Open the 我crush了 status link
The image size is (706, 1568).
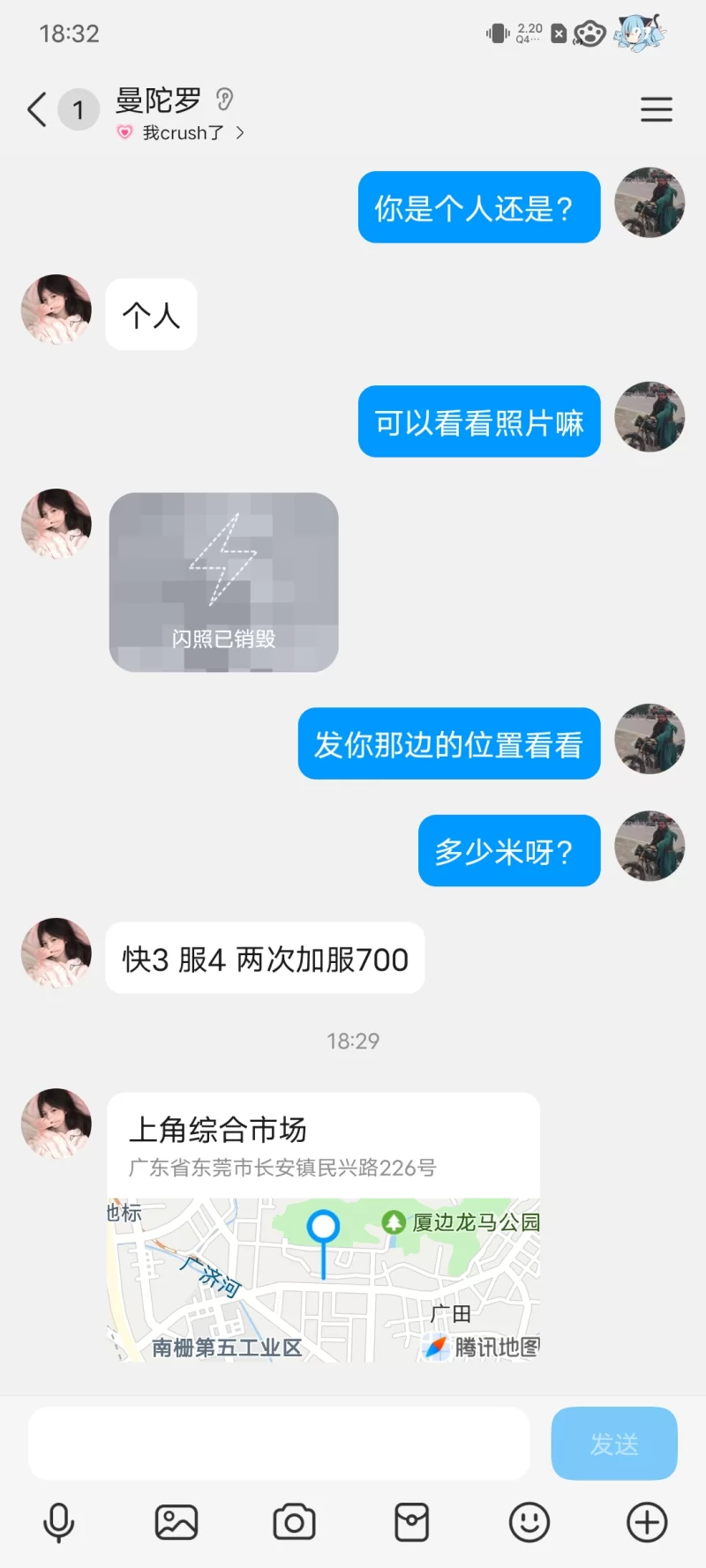pyautogui.click(x=183, y=133)
